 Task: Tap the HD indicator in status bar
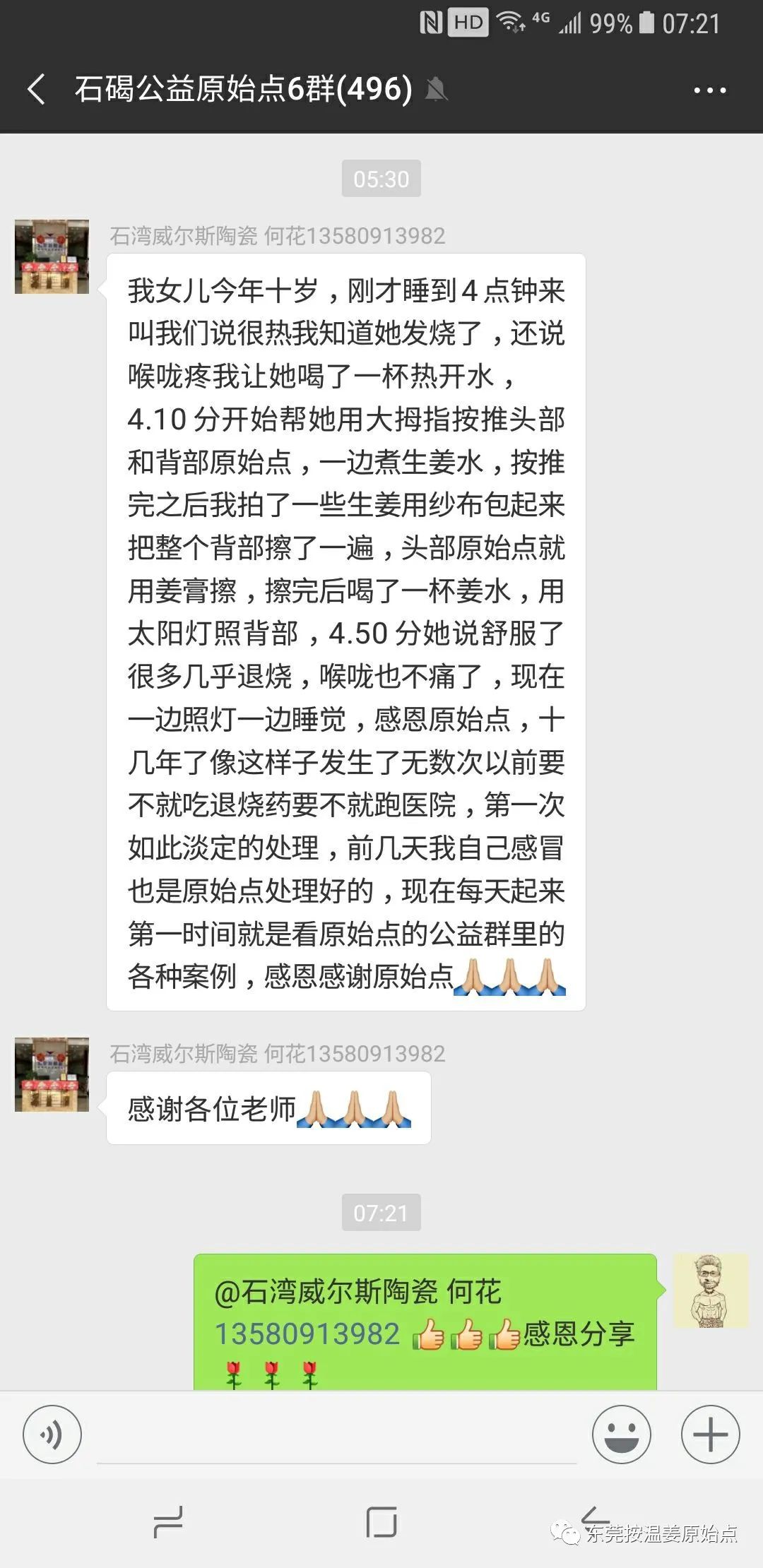(x=469, y=21)
